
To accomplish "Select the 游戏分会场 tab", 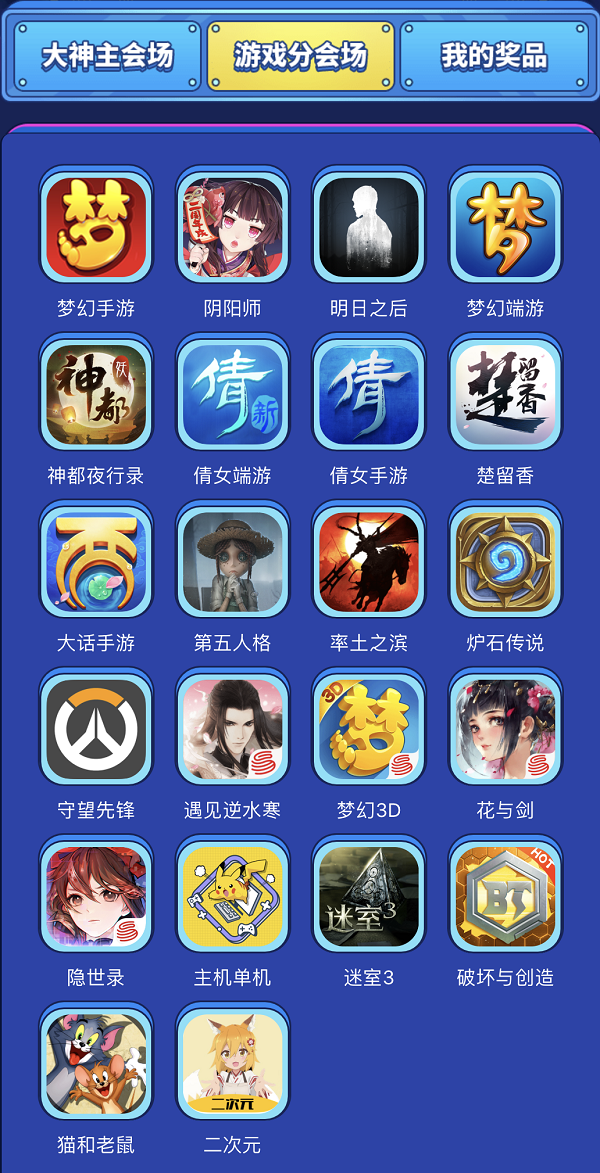I will [300, 56].
